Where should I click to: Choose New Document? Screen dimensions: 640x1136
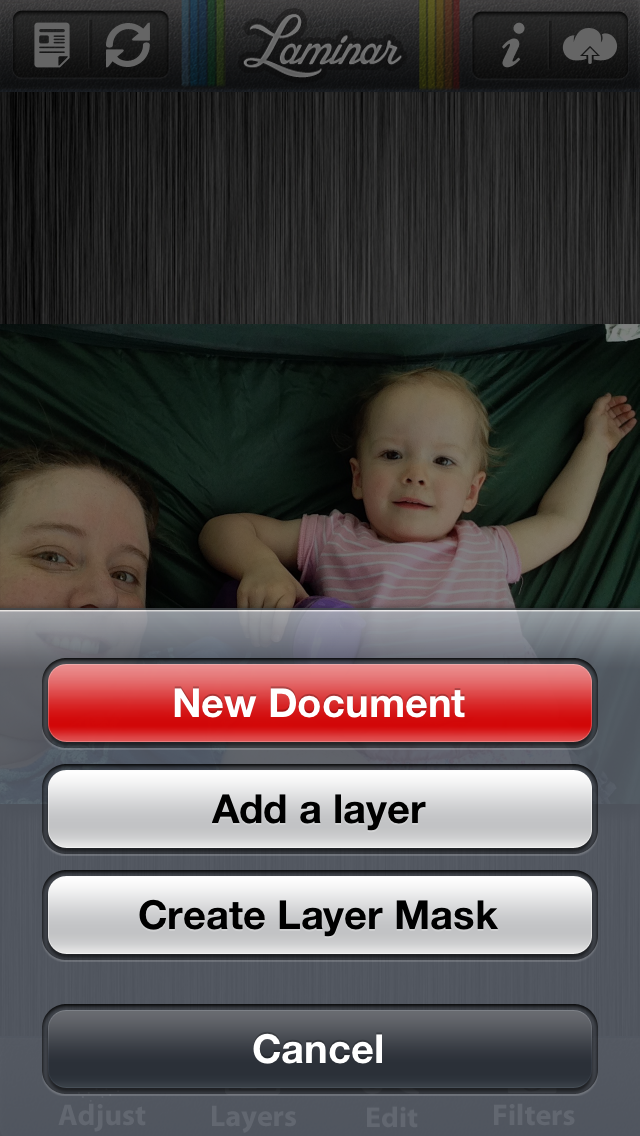(319, 703)
